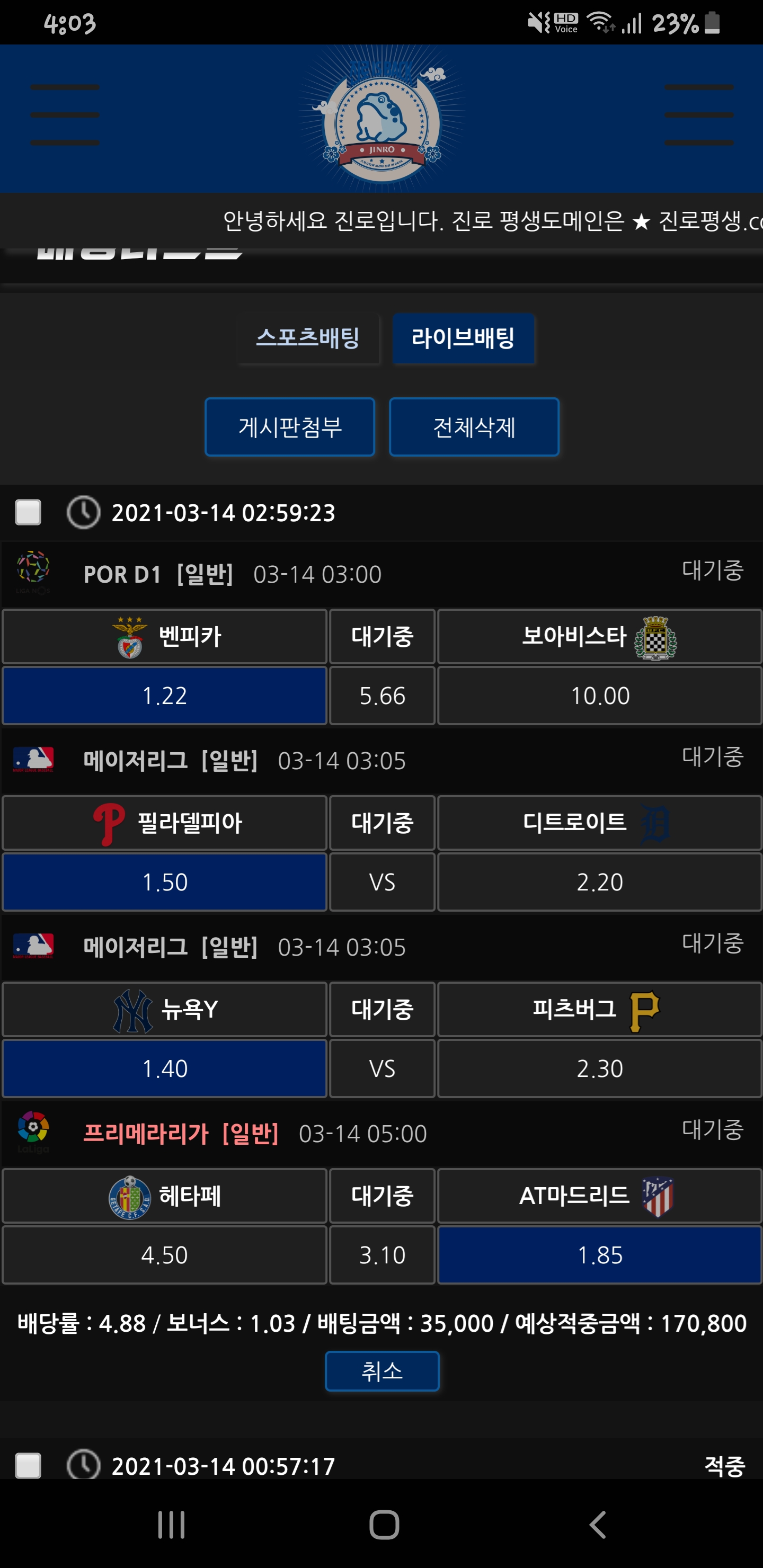The height and width of the screenshot is (1568, 763).
Task: Check the box for 00:57:17 bet slip
Action: coord(28,1465)
